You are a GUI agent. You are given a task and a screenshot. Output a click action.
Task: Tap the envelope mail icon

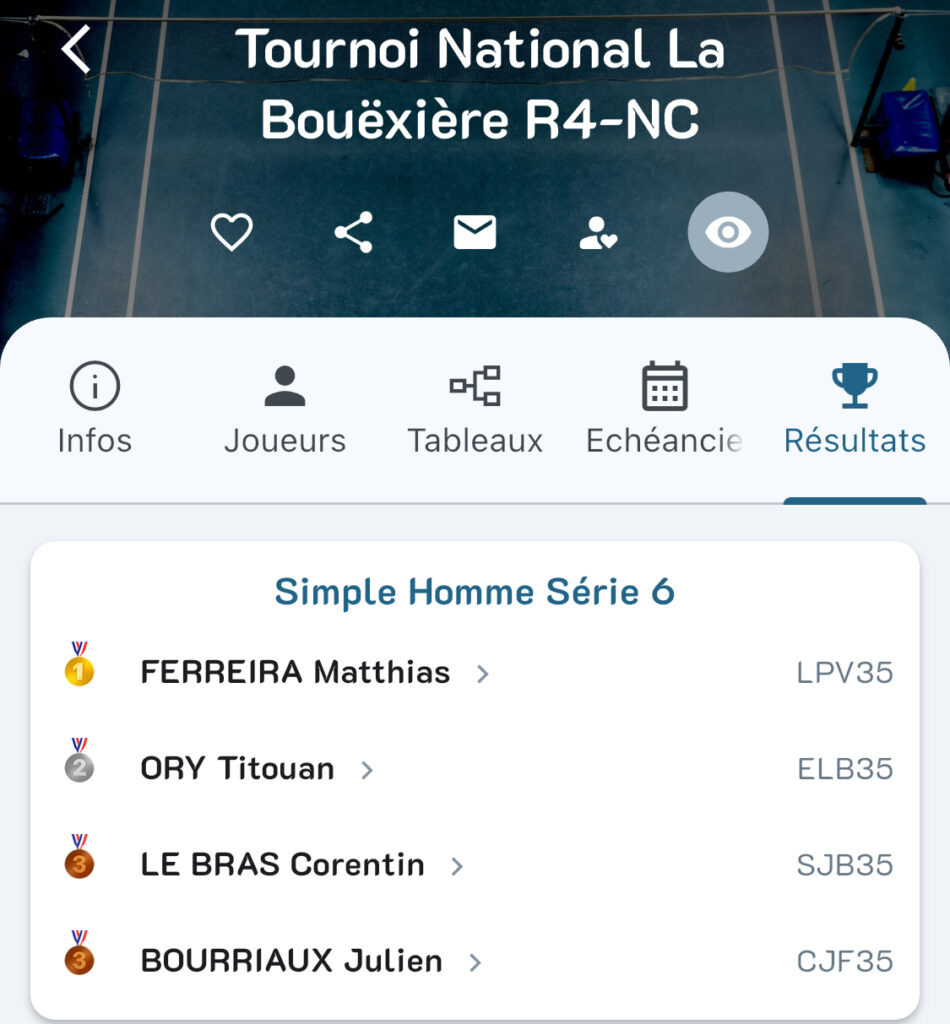tap(475, 232)
